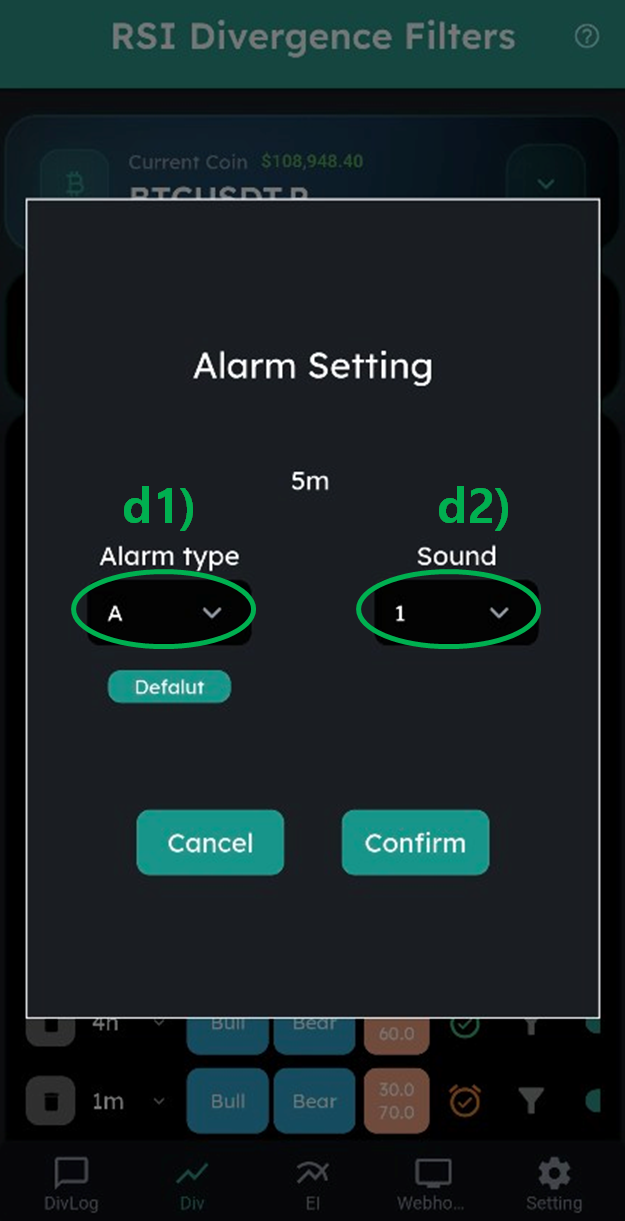
Task: Expand the Alarm type dropdown
Action: tap(166, 612)
